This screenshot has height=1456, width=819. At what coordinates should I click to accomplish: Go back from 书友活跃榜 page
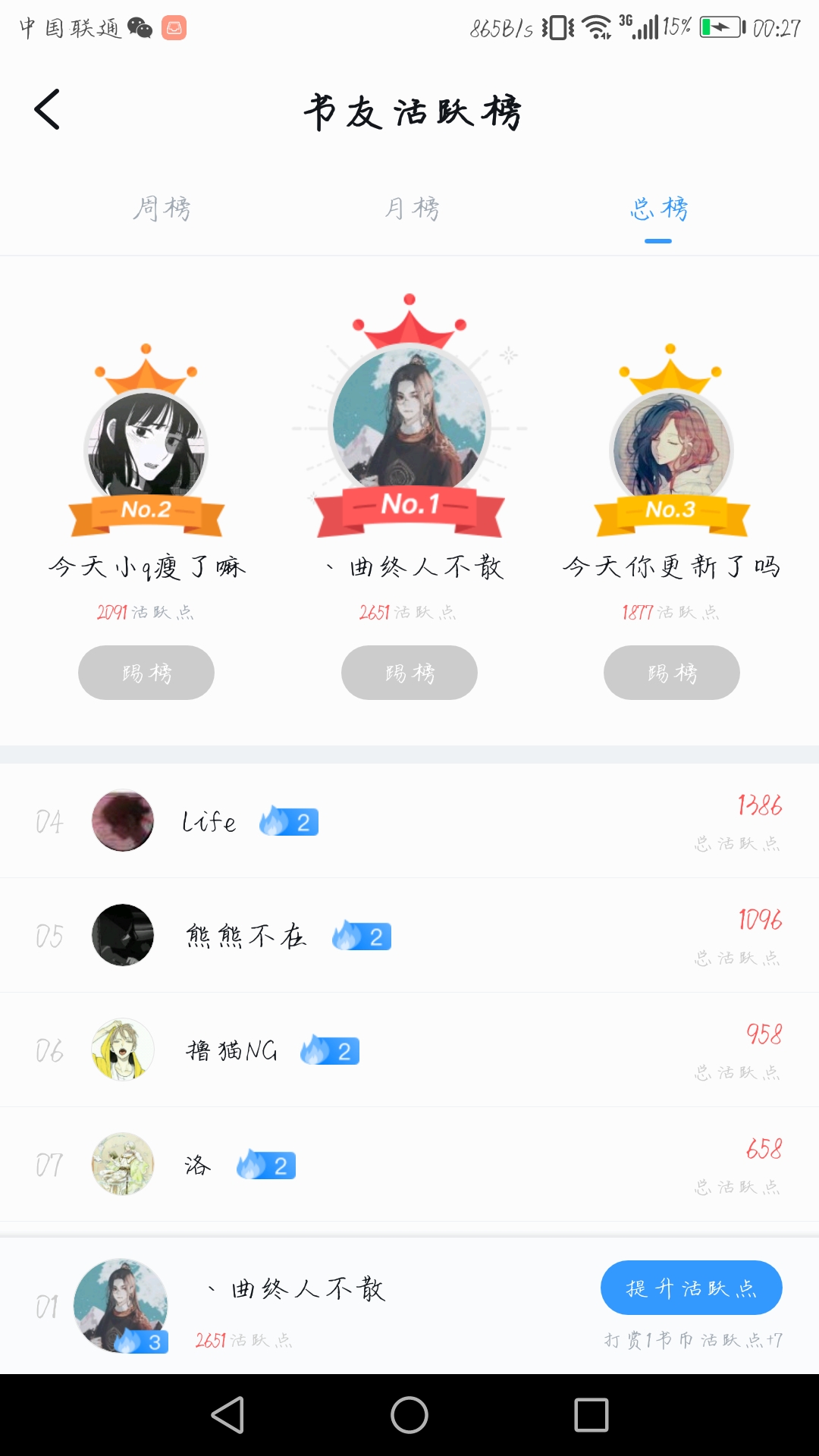[47, 110]
